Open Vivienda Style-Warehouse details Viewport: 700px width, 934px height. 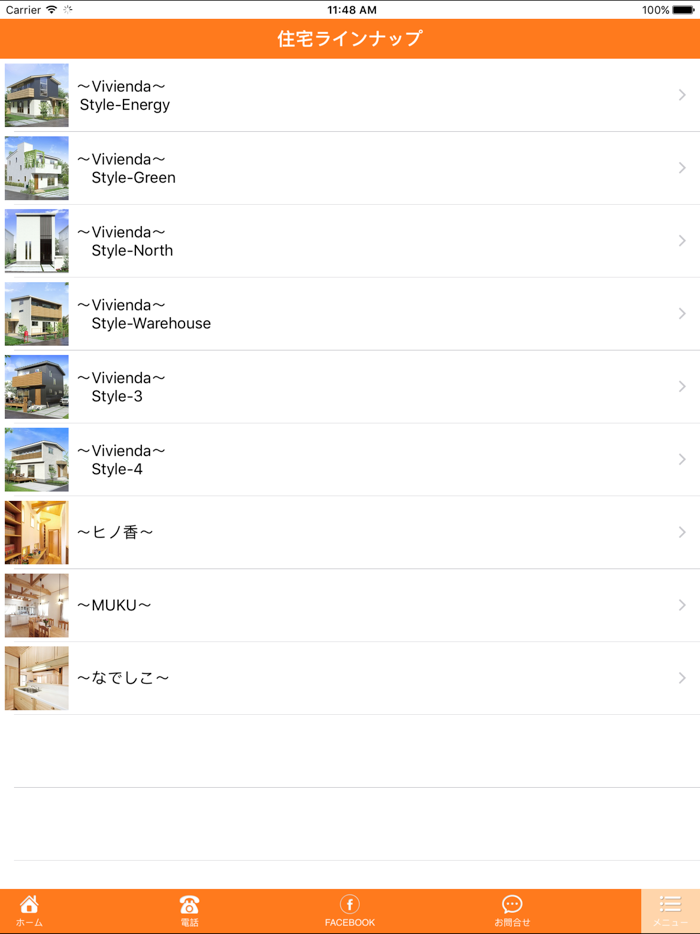(x=350, y=314)
